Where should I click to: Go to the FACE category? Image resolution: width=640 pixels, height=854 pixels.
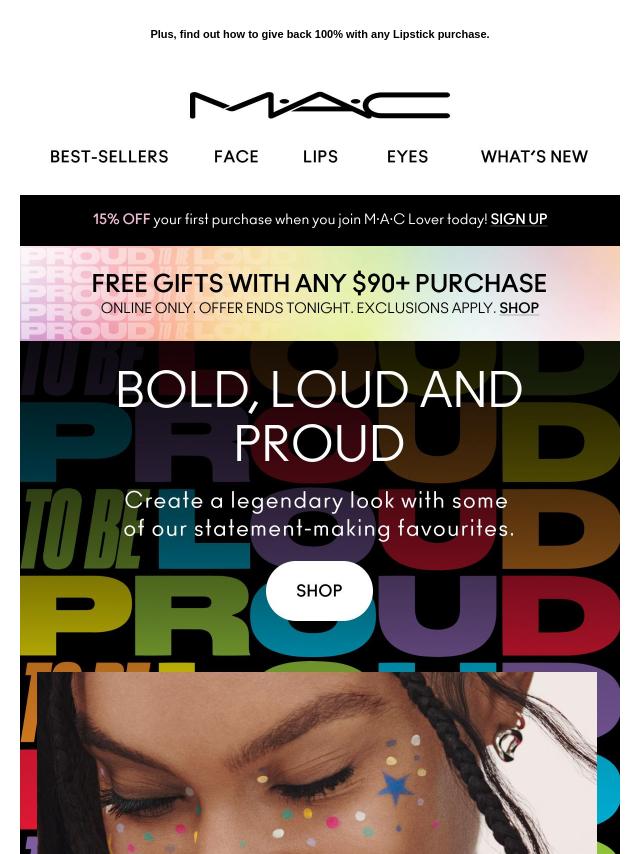(236, 157)
